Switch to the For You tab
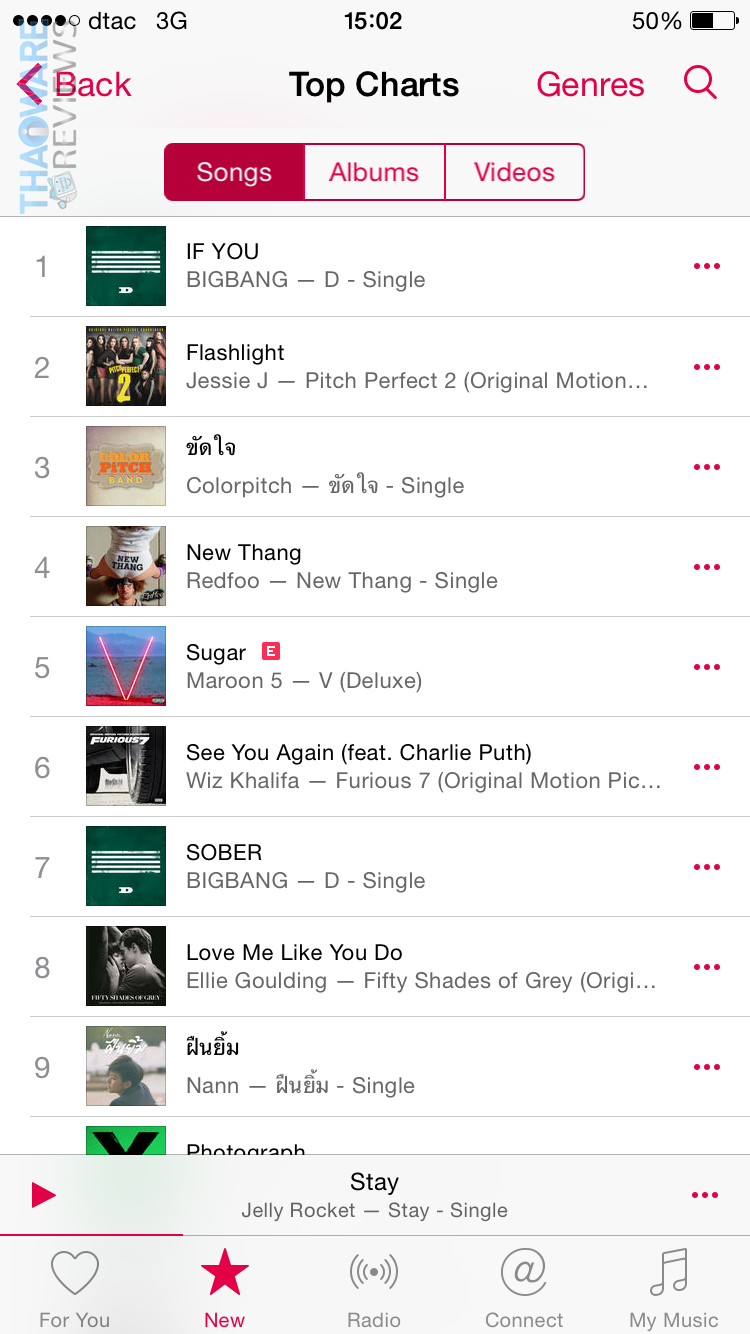 (x=75, y=1289)
